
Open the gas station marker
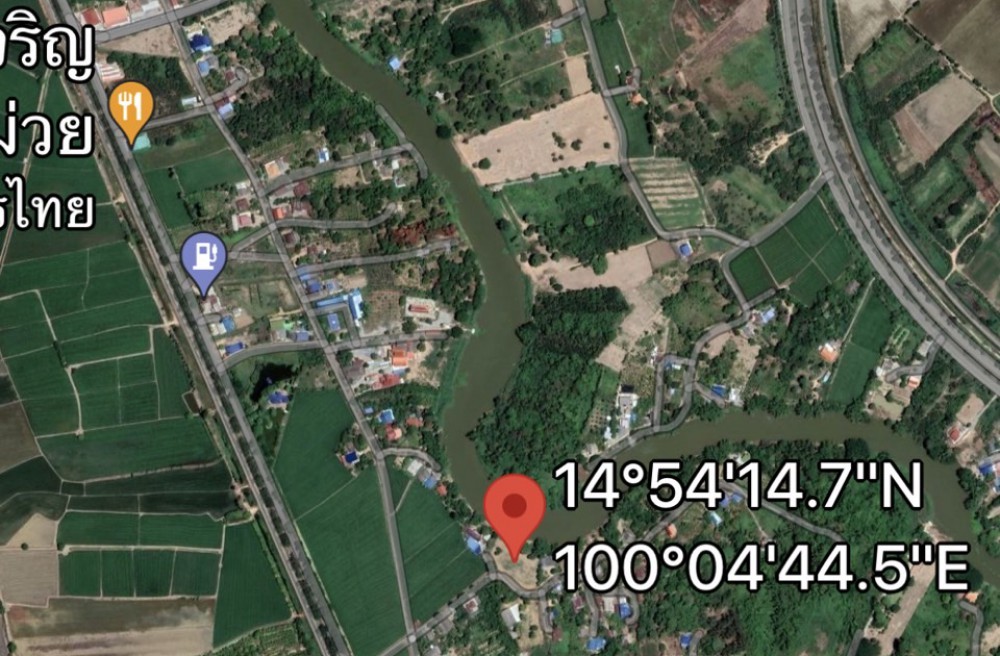204,257
